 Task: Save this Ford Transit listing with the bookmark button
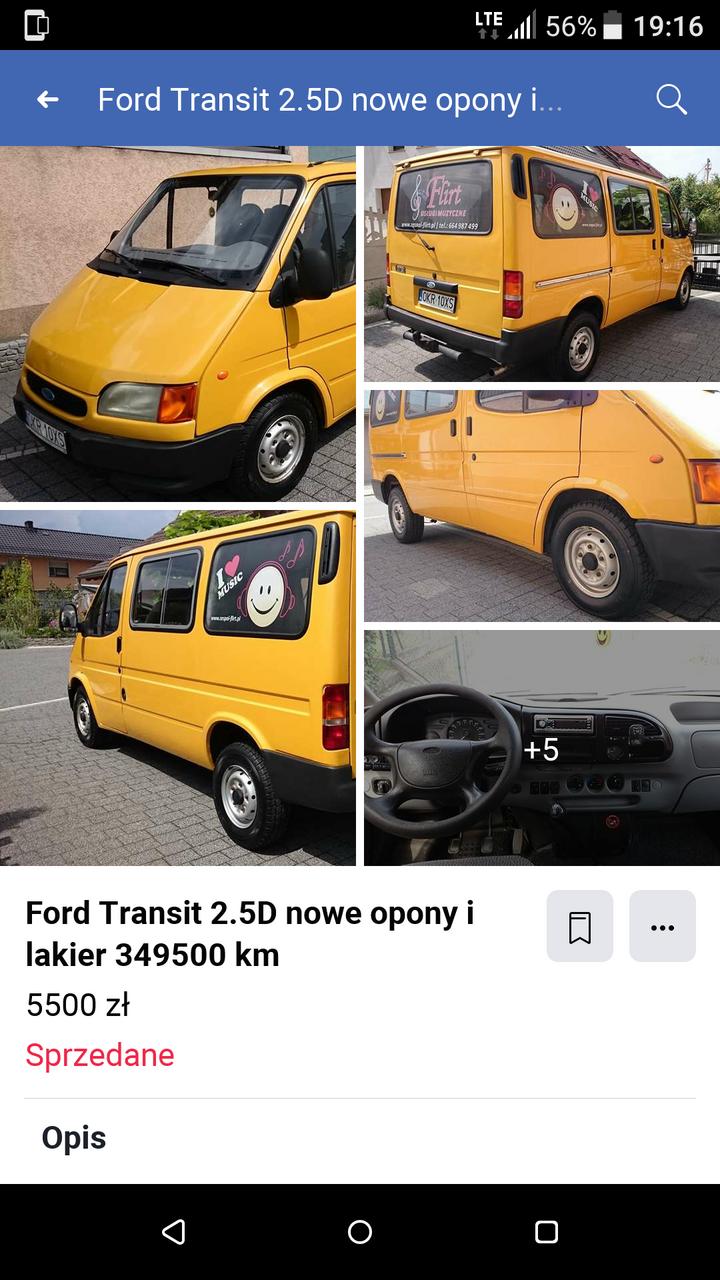click(580, 926)
